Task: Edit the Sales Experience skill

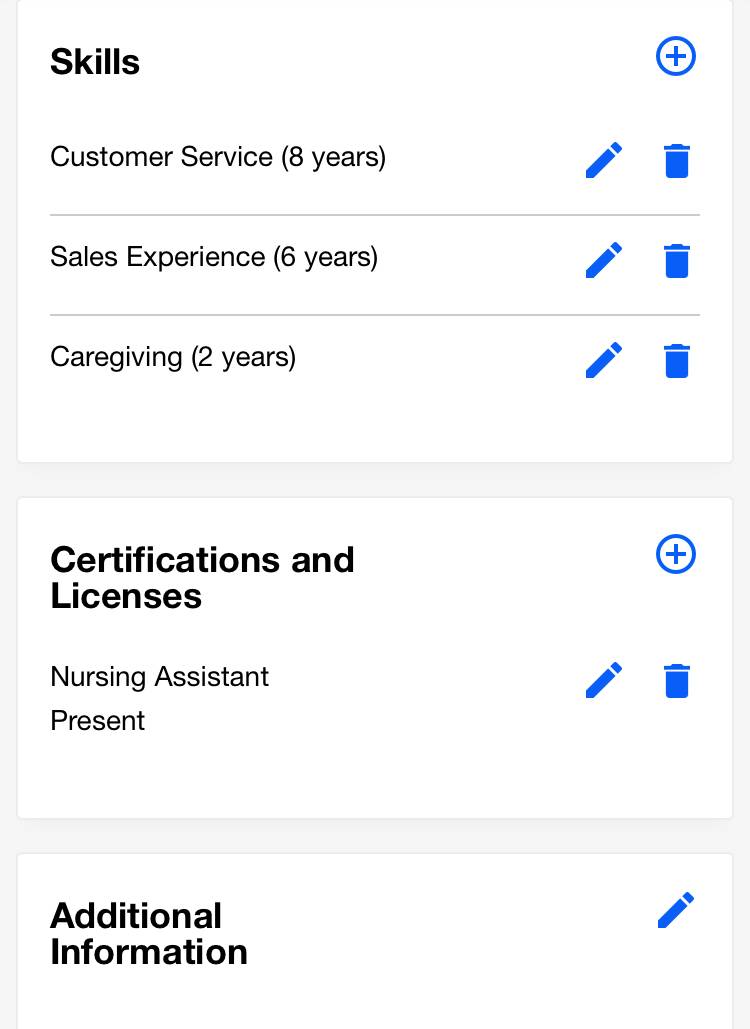Action: point(604,260)
